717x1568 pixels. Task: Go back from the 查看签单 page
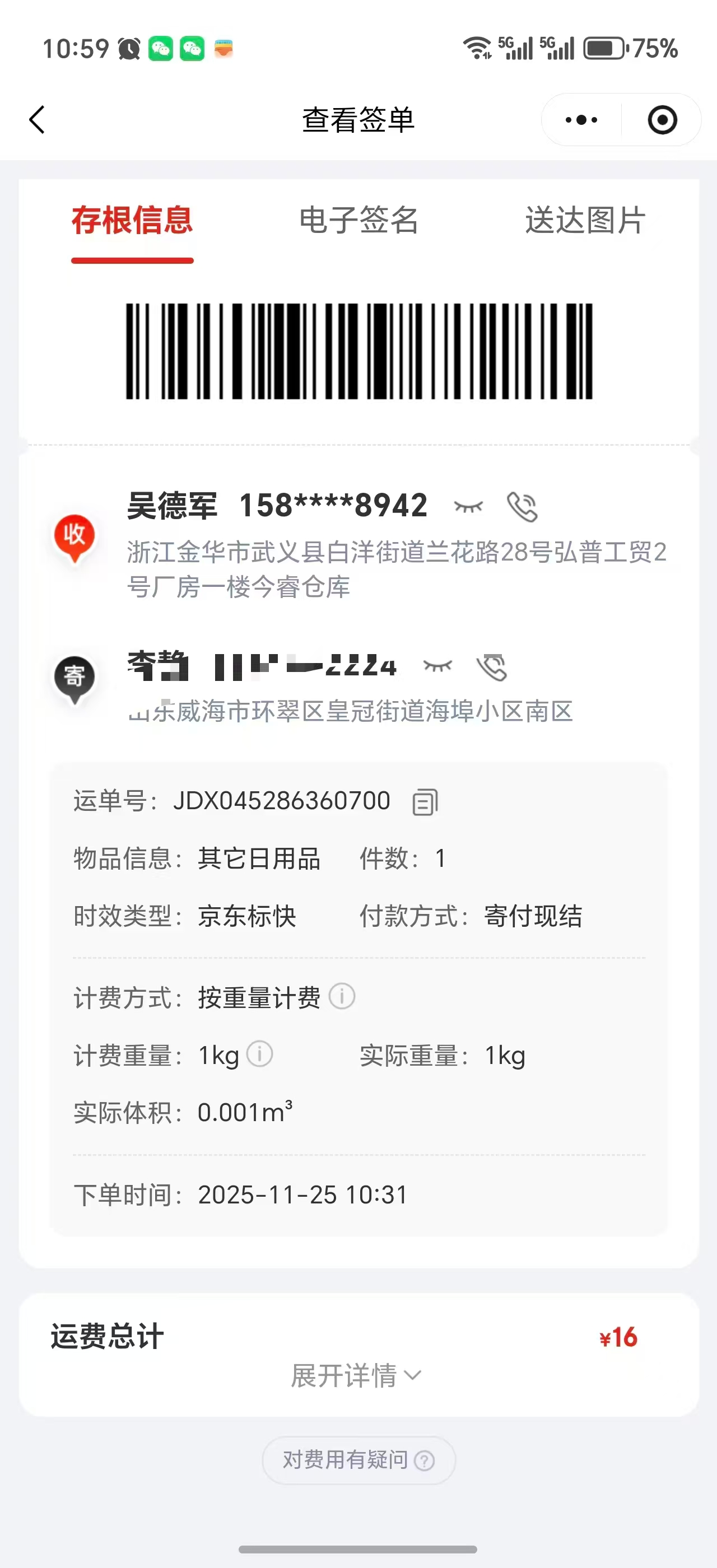[x=37, y=119]
